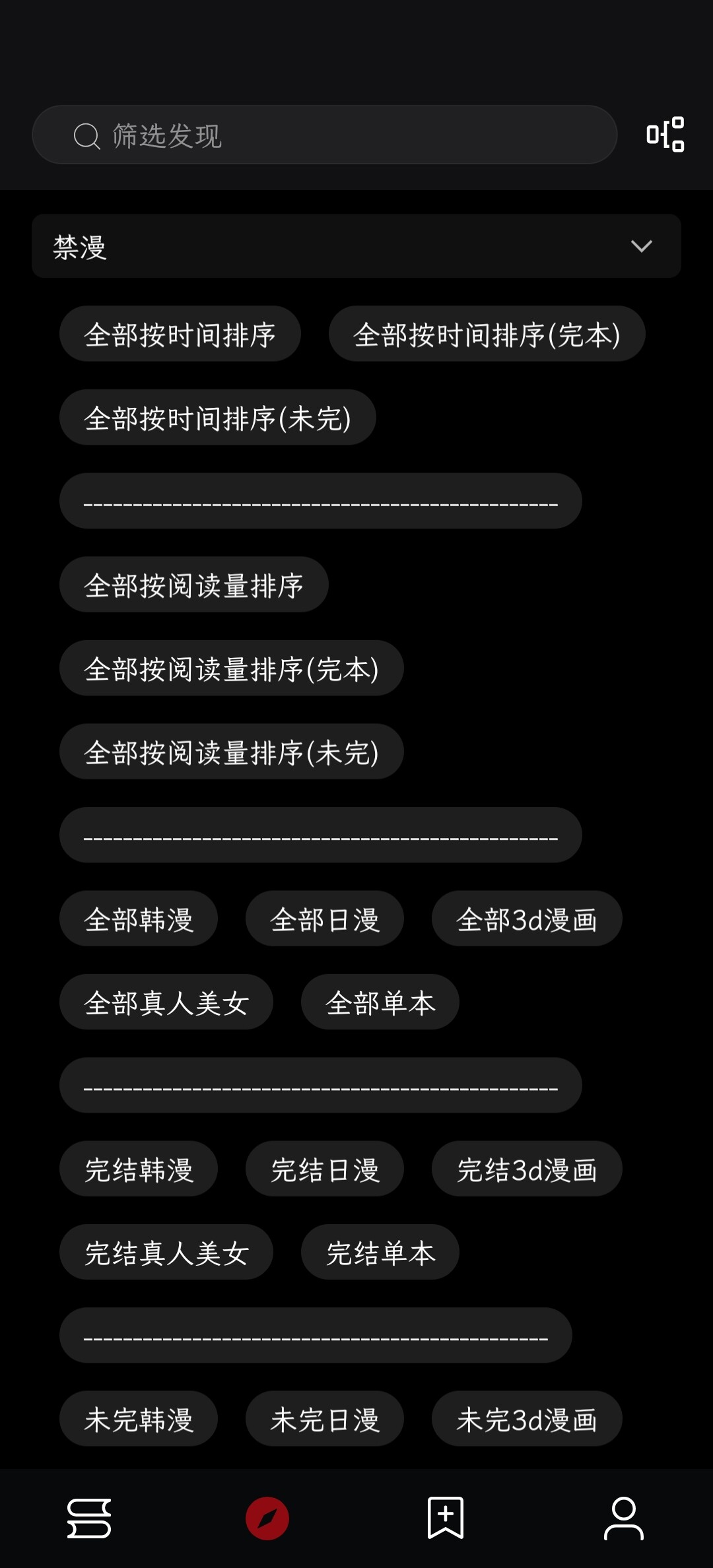Open the profile tab in bottom bar
Screen dimensions: 713x1568
(624, 1519)
